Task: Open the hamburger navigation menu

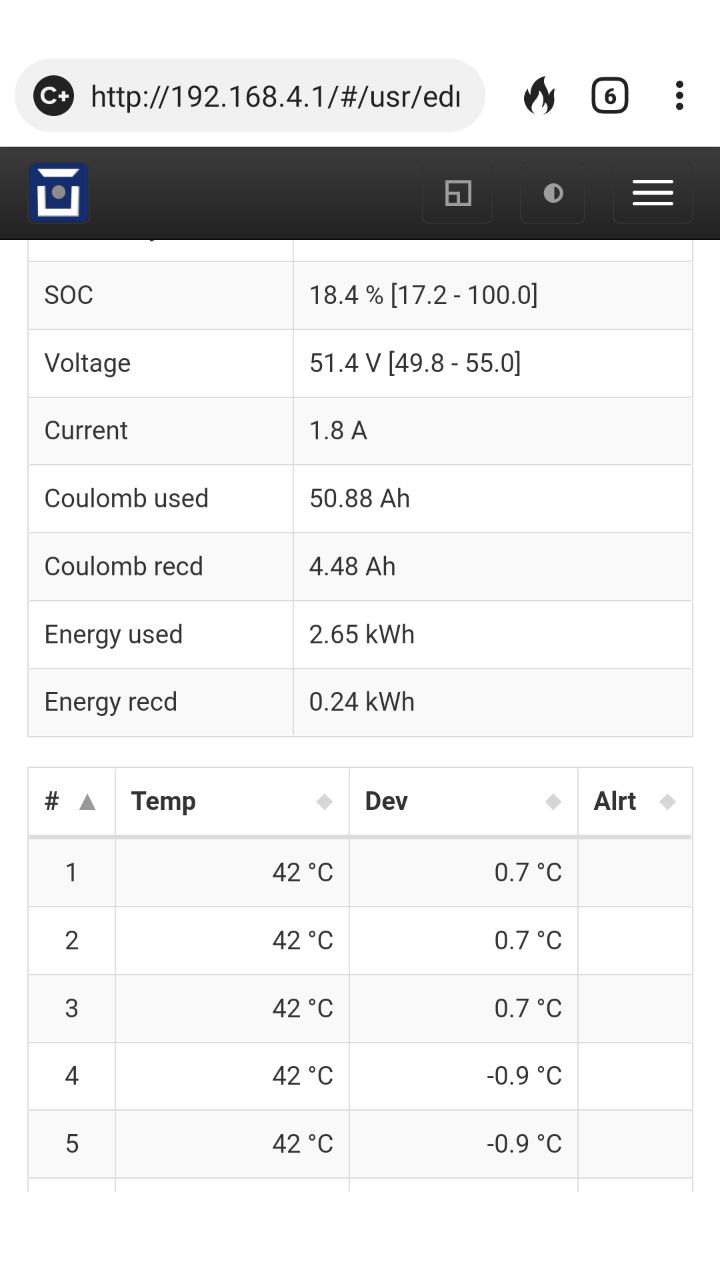Action: 652,193
